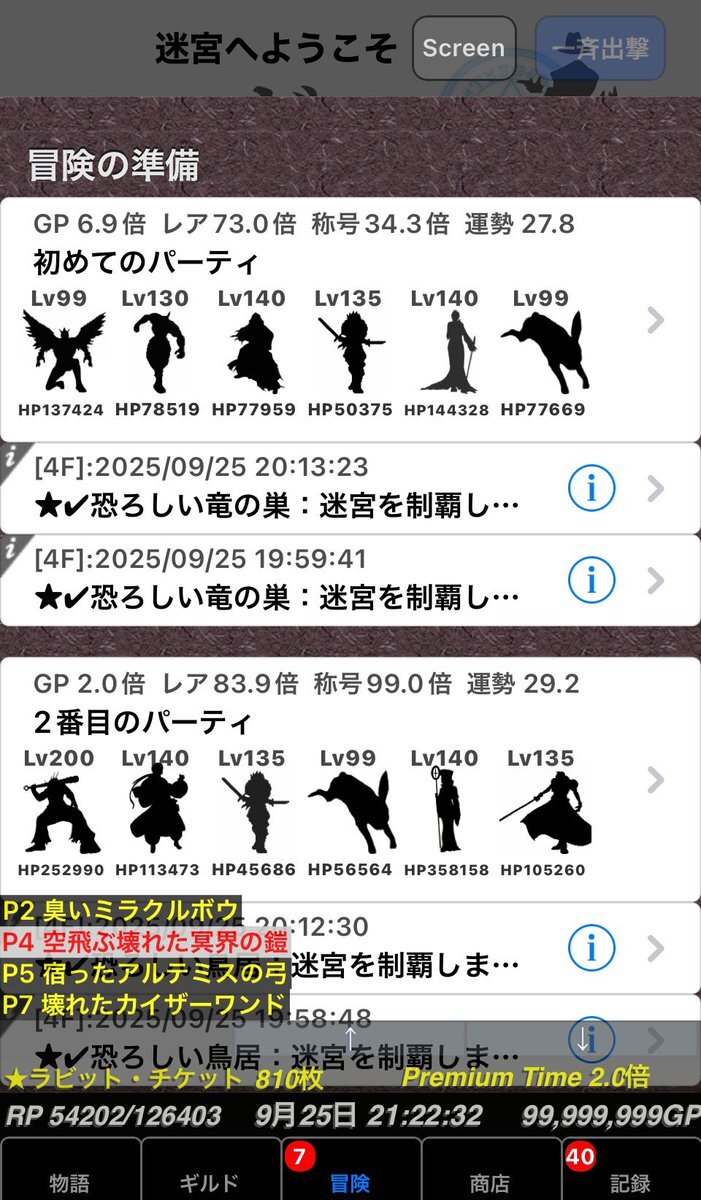Show info for the 19:59:41 log

pos(591,580)
